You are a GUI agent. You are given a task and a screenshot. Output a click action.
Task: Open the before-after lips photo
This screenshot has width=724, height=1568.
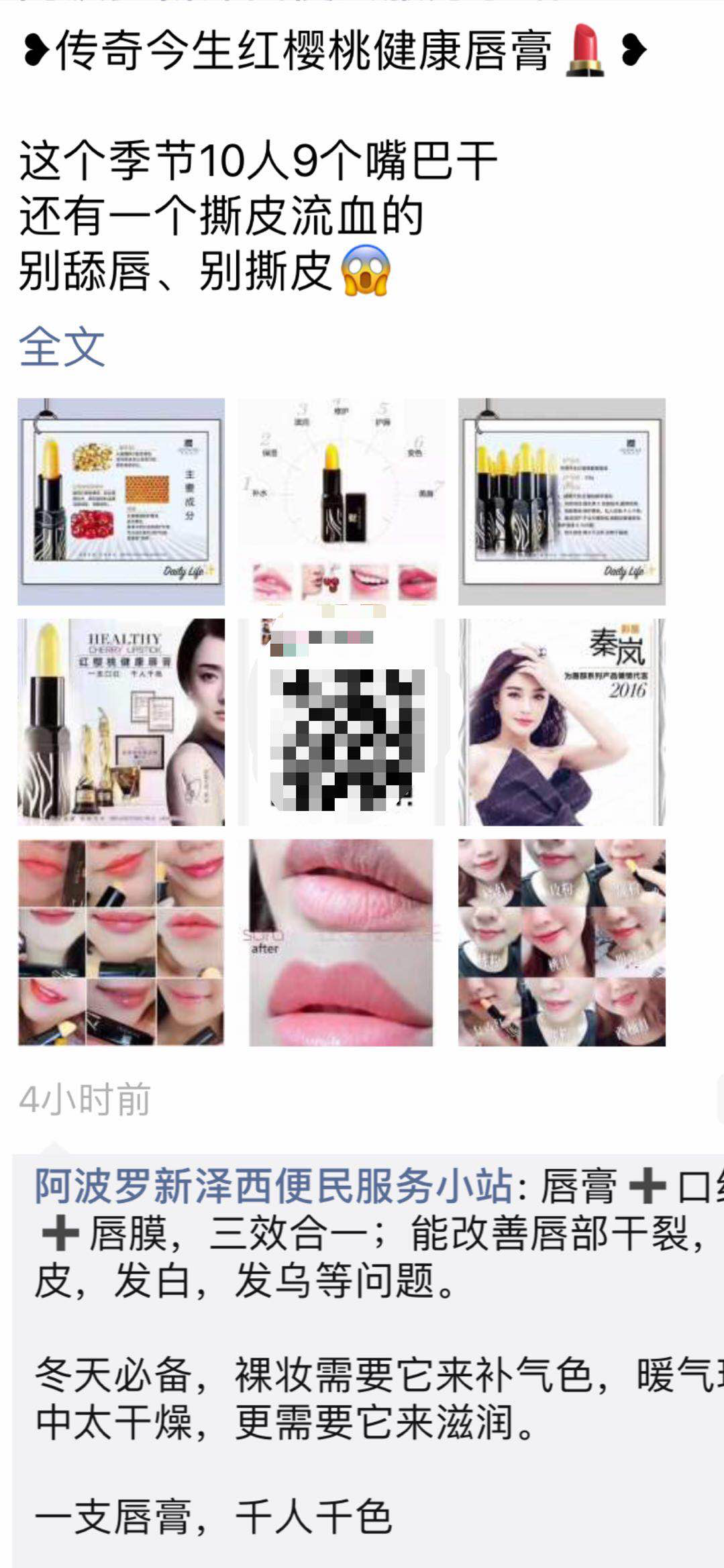pyautogui.click(x=341, y=942)
